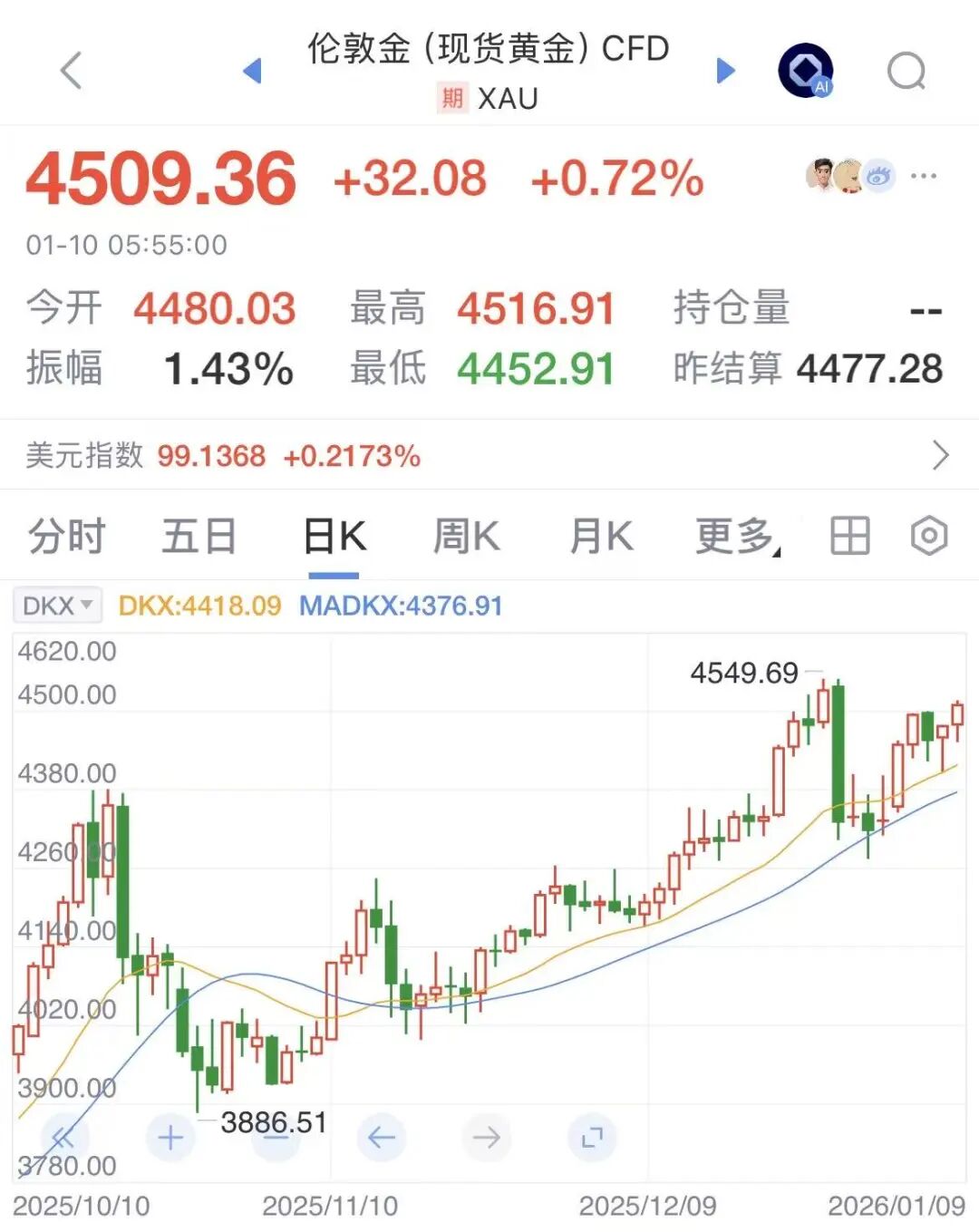
Task: Switch to the 分时 chart tab
Action: click(x=66, y=536)
